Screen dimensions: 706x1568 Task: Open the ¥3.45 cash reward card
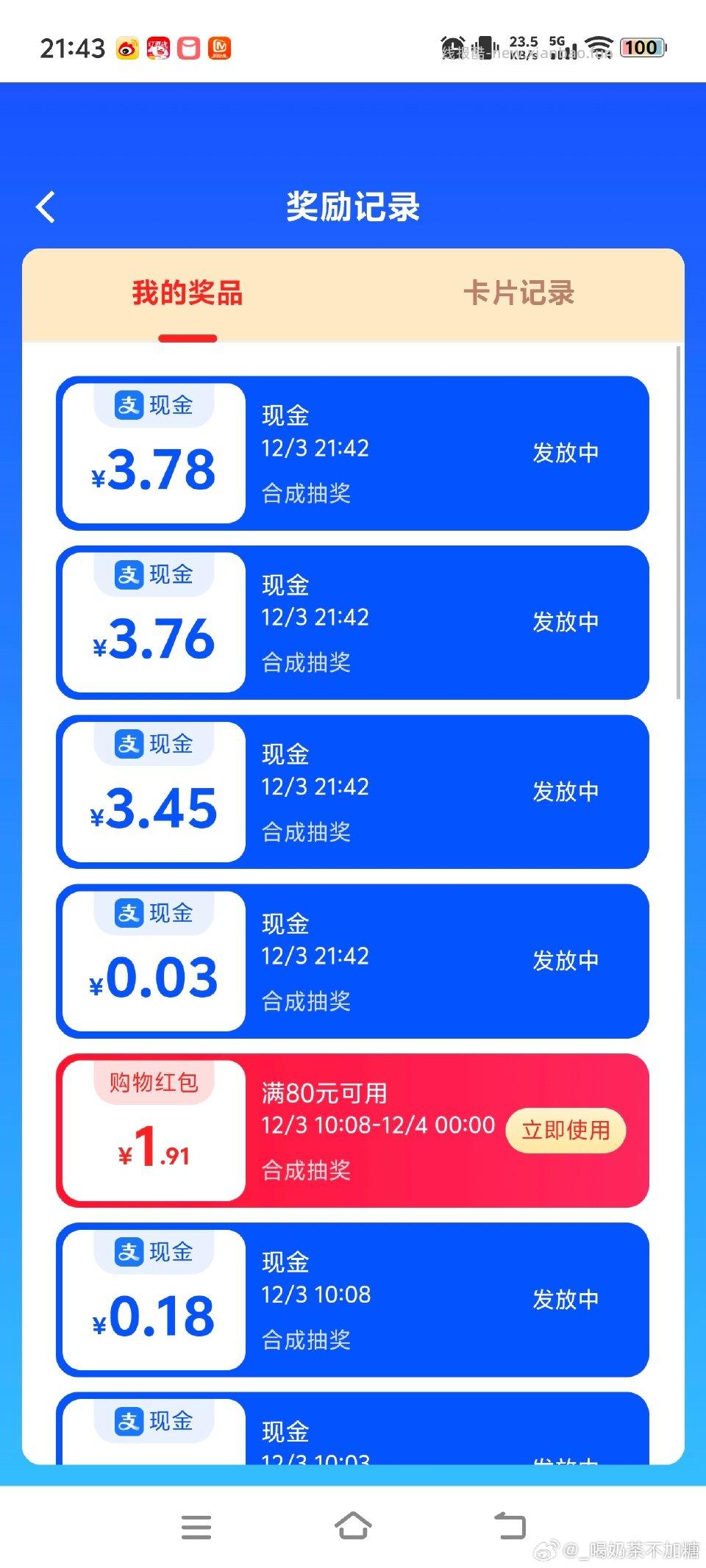(x=352, y=790)
